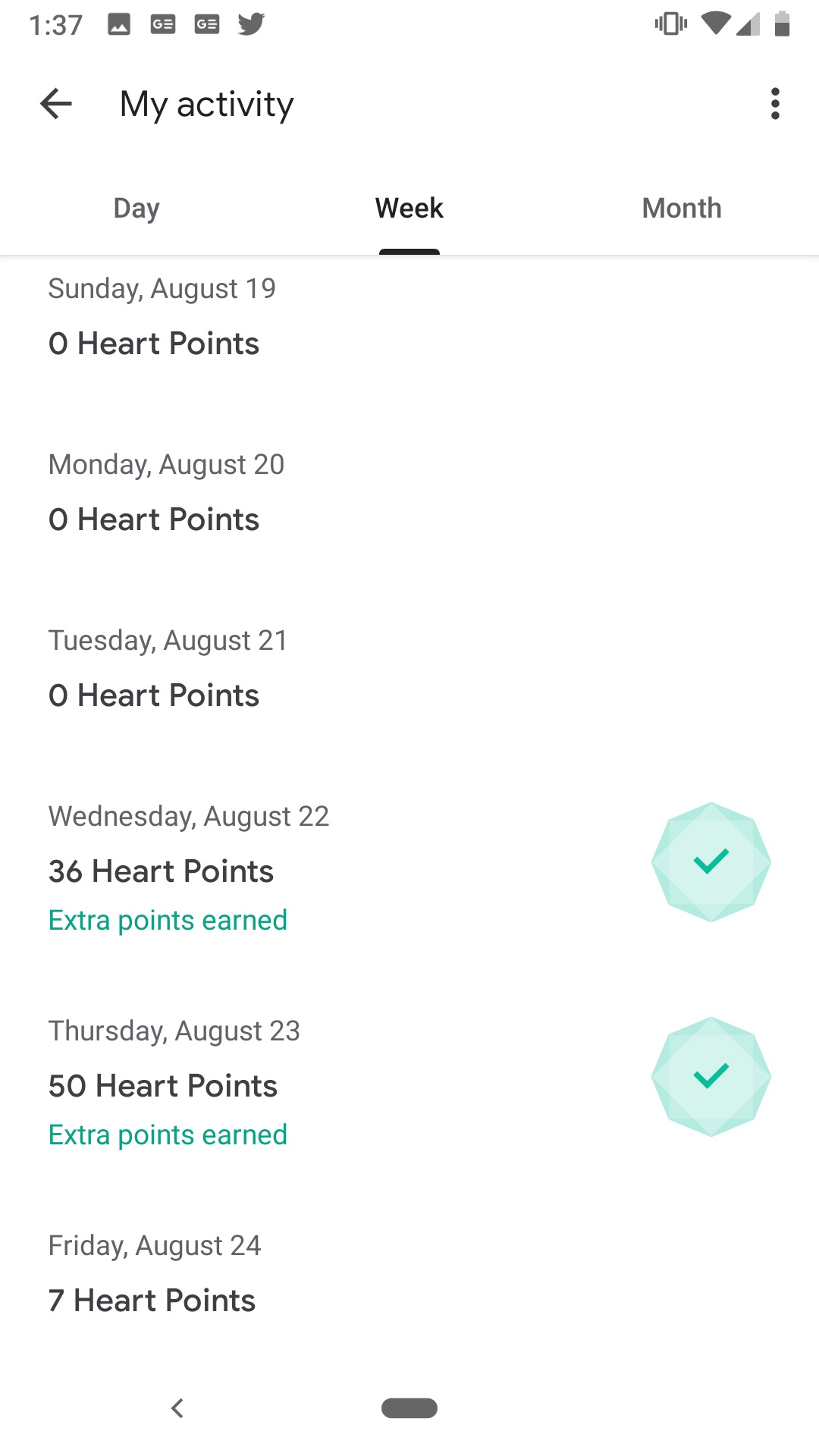Go back from My activity
The width and height of the screenshot is (819, 1456).
coord(56,104)
